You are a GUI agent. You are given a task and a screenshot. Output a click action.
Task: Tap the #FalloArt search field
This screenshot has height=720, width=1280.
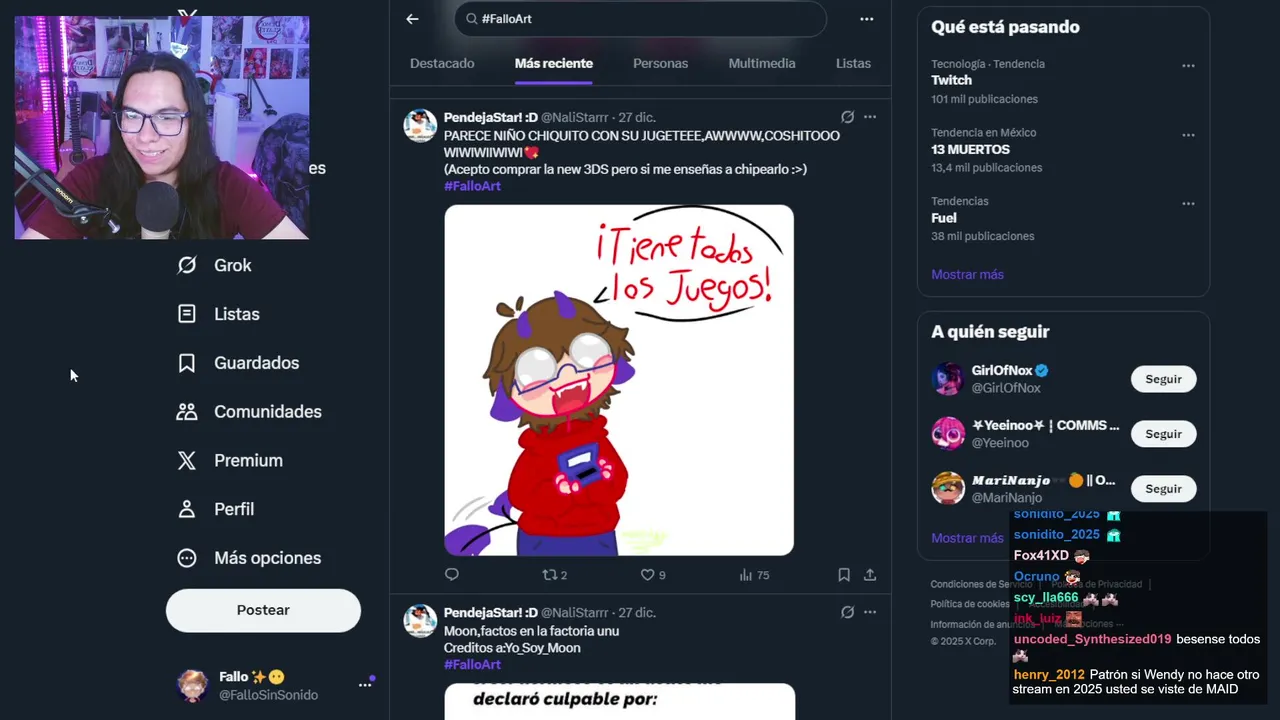pos(640,19)
